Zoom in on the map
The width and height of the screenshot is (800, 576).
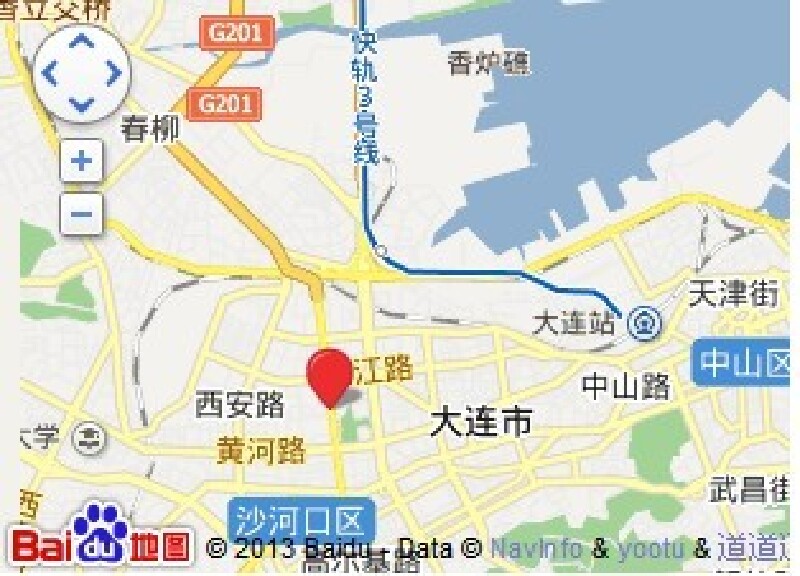82,161
